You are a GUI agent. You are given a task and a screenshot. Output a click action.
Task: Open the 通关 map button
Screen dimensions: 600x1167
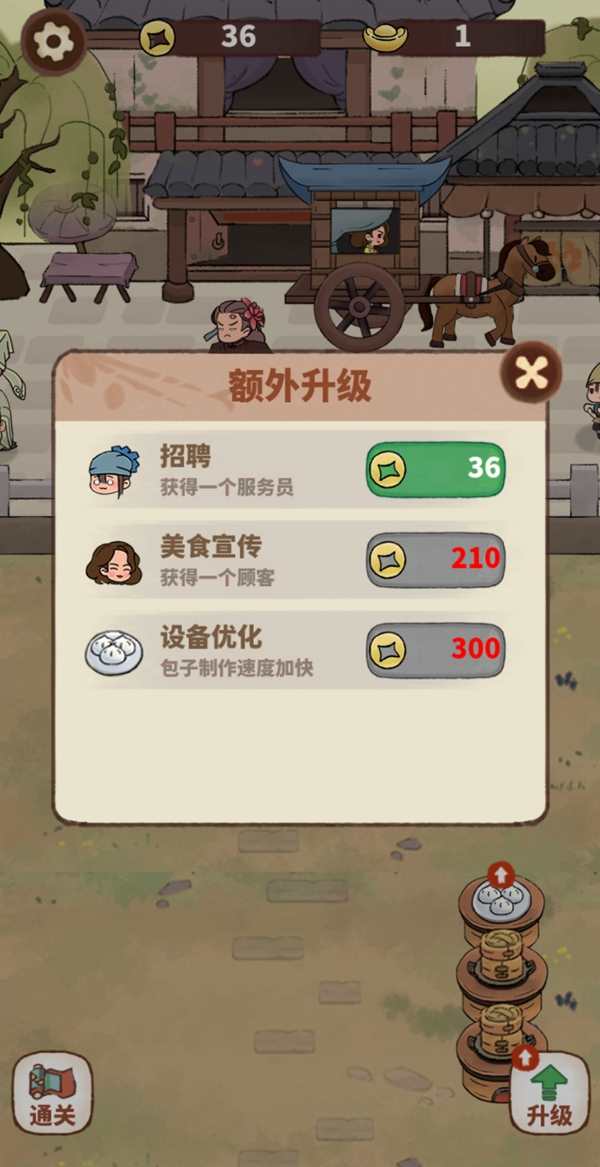tap(52, 1093)
